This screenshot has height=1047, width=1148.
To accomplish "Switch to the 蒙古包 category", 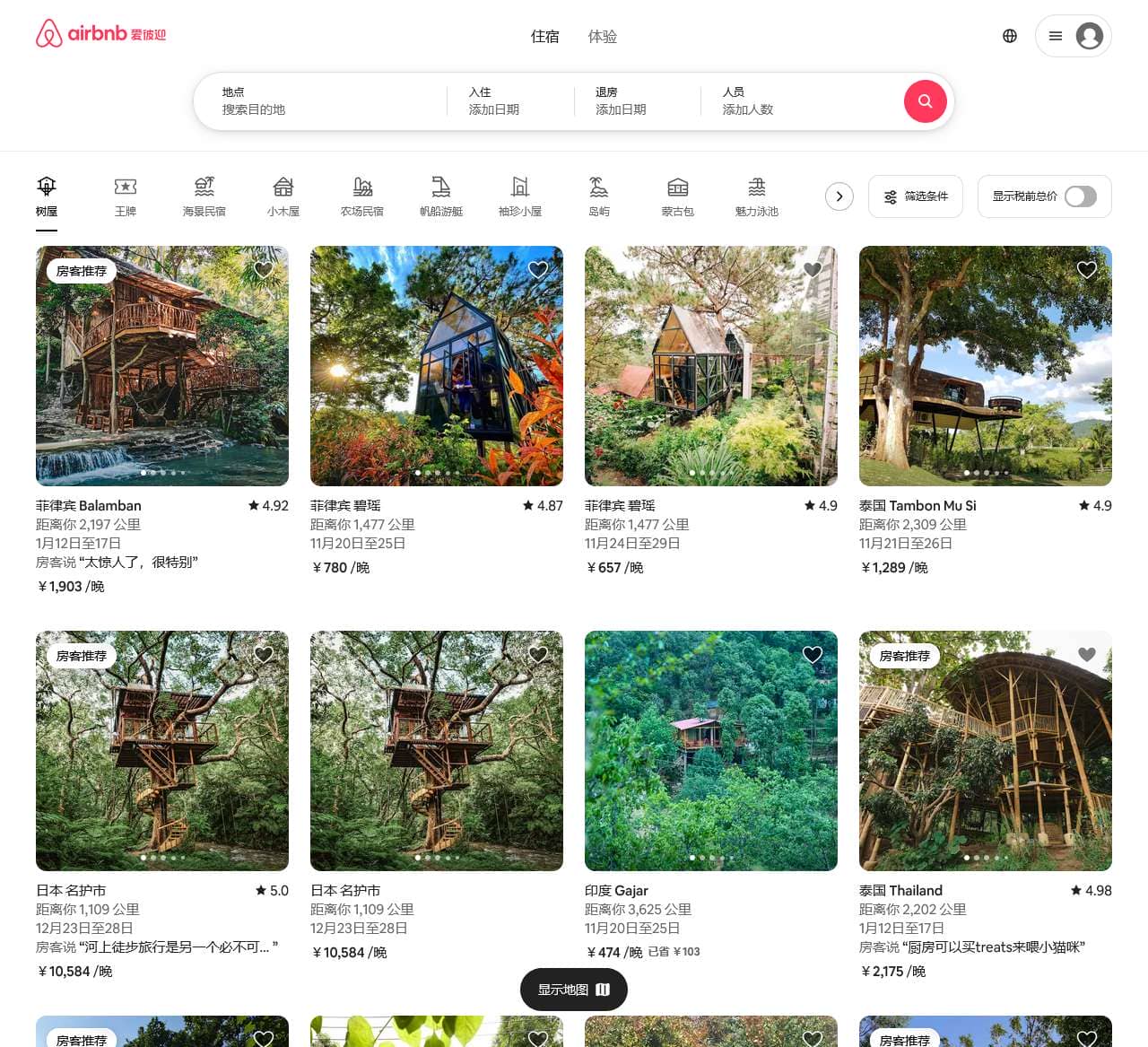I will pos(678,196).
